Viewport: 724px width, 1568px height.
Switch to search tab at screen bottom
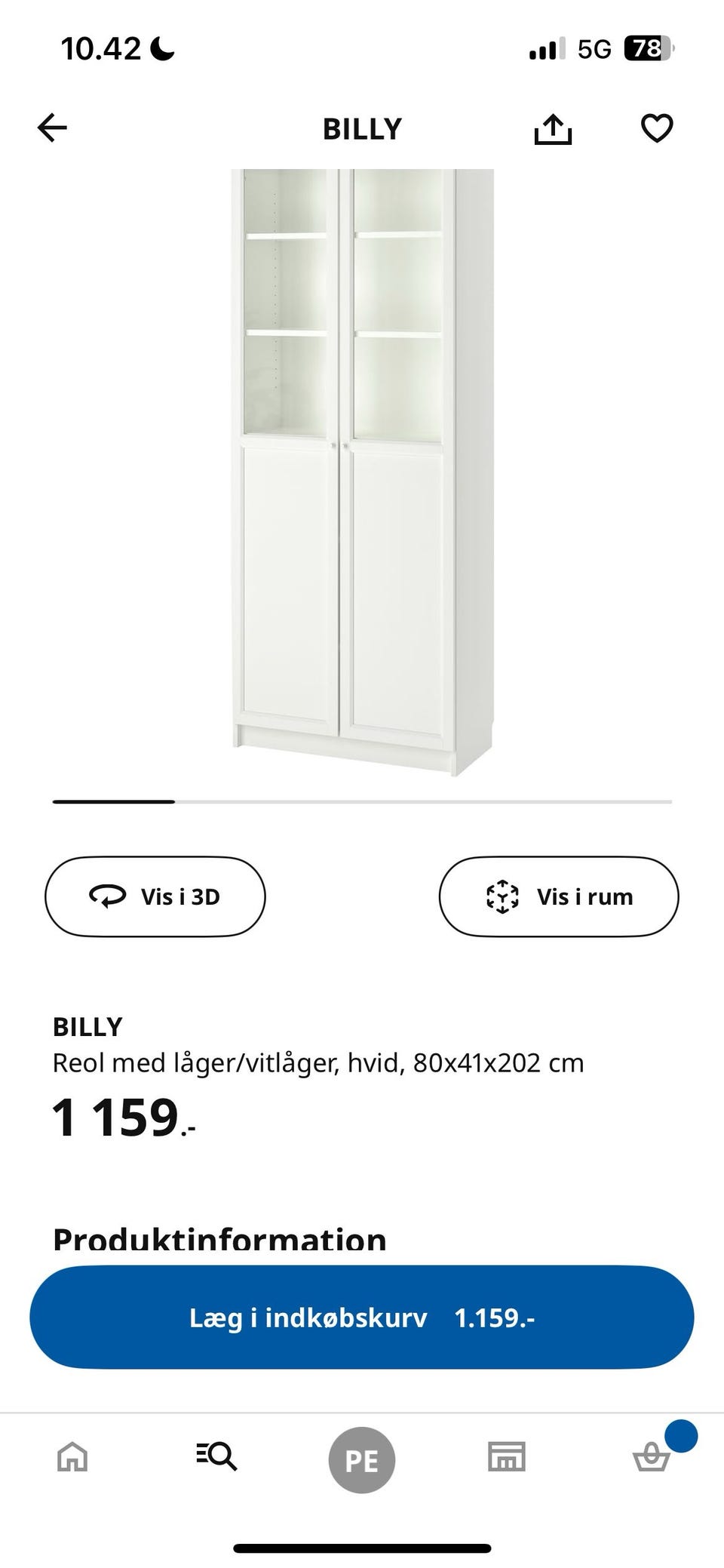click(x=217, y=1457)
